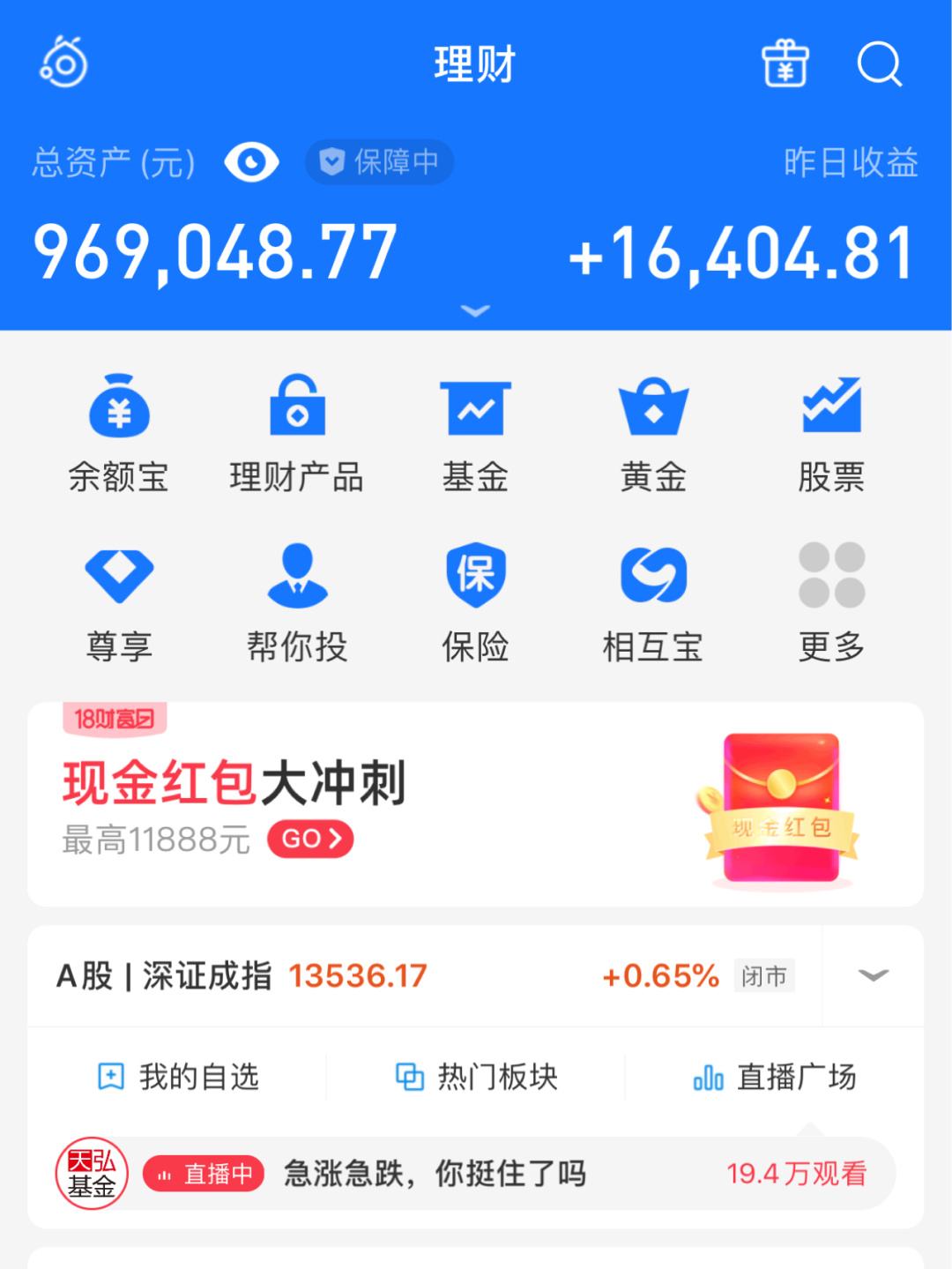
Task: Tap GO on the 现金红包 banner
Action: coord(310,839)
